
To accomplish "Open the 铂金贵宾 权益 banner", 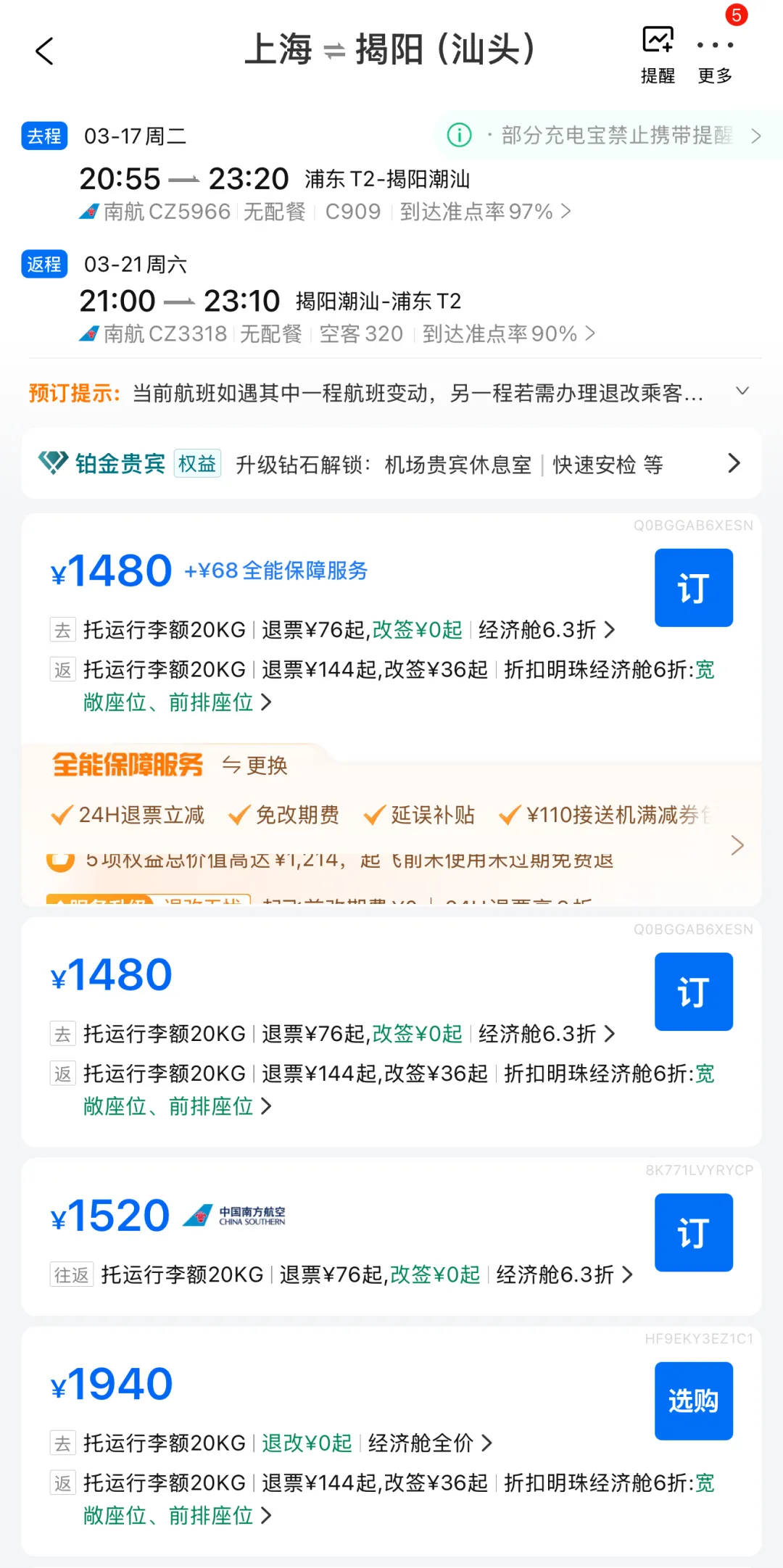I will point(391,464).
